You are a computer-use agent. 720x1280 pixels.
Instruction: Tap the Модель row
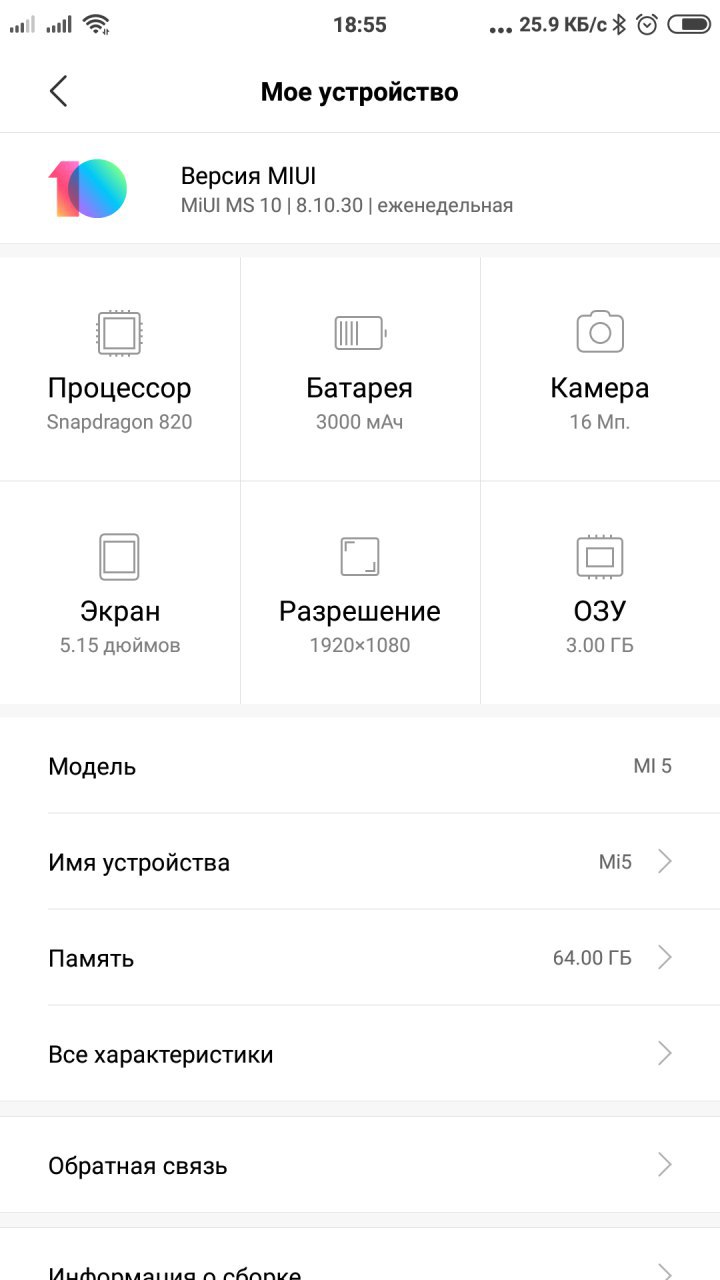point(360,766)
